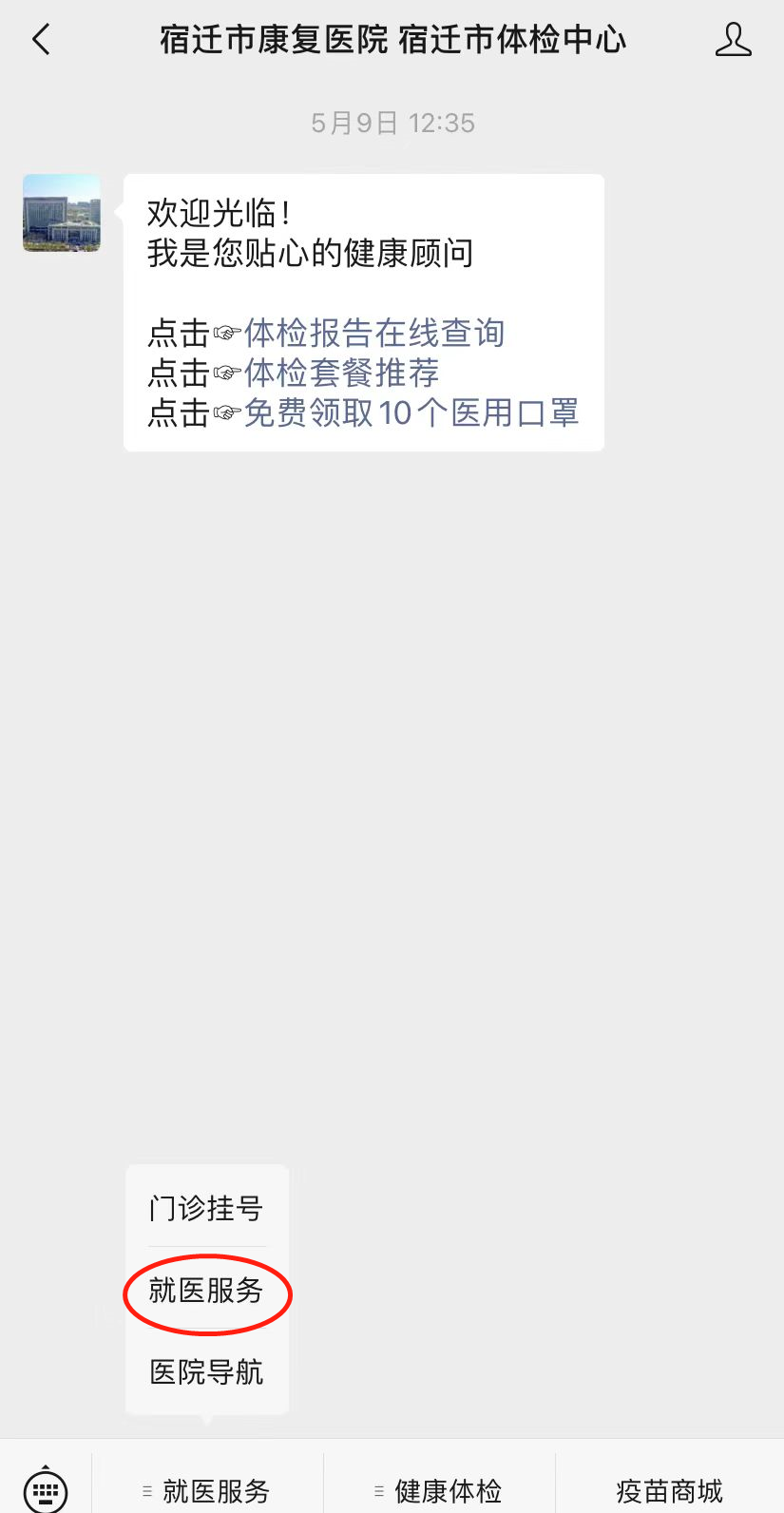Open the account profile icon

tap(733, 40)
